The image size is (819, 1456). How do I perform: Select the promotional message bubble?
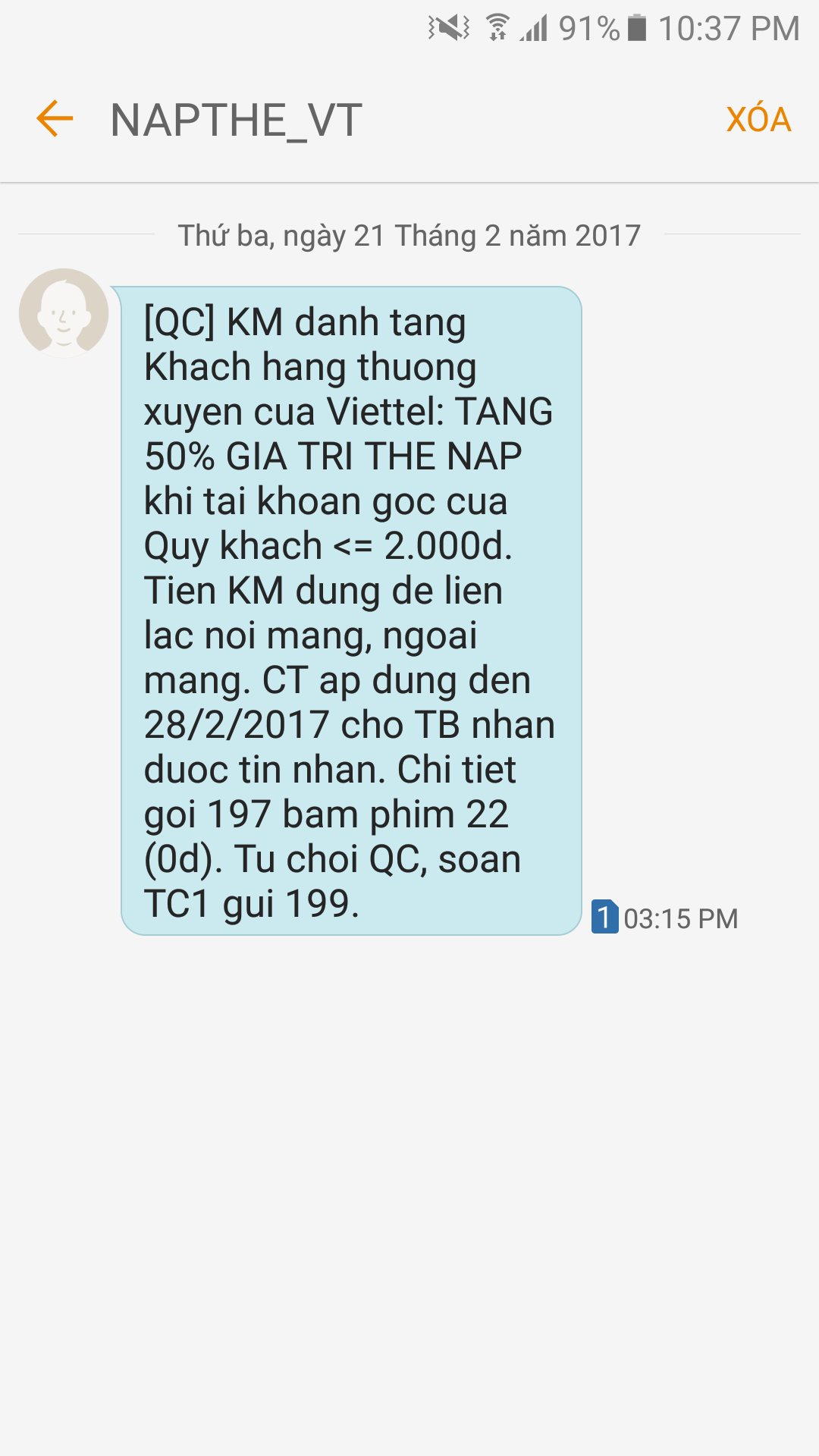[x=349, y=607]
